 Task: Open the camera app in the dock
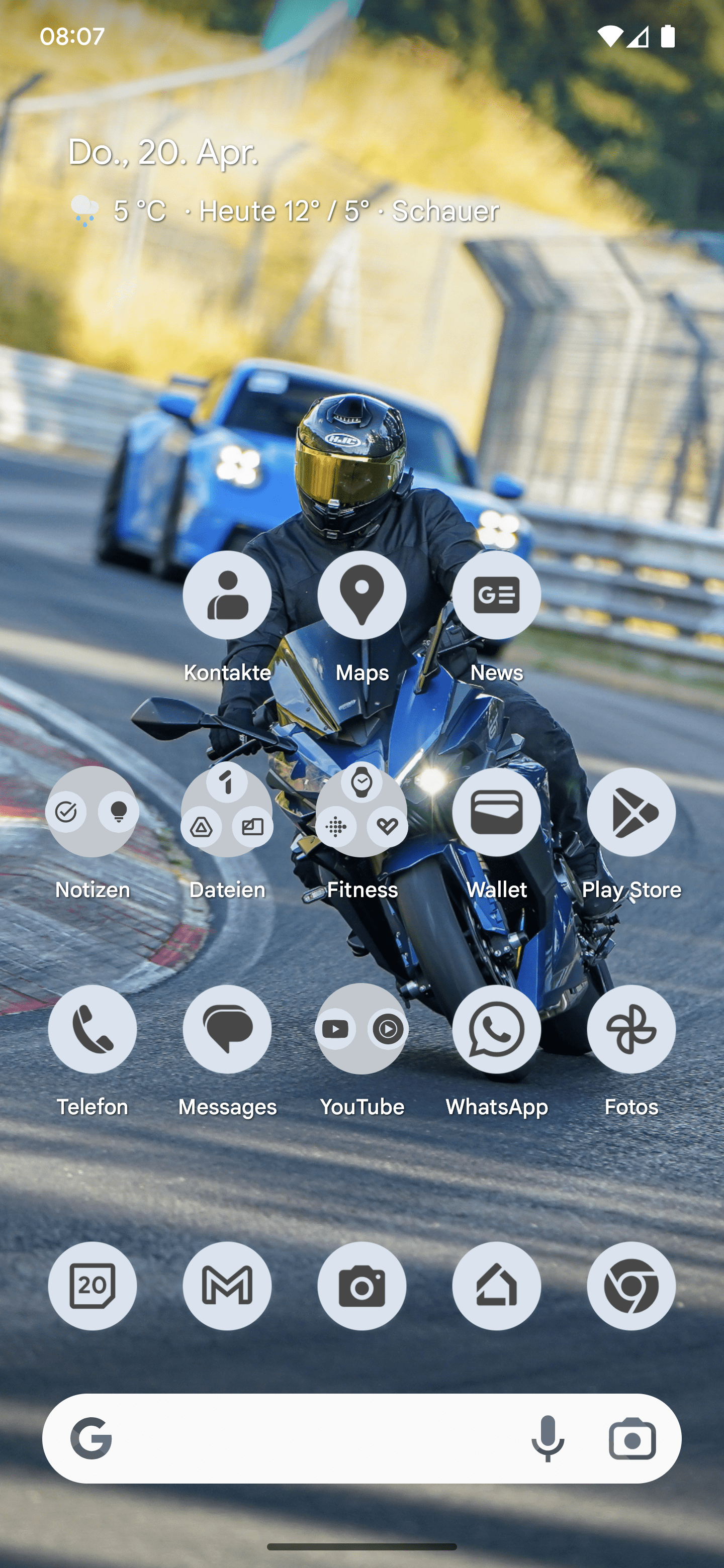tap(361, 1286)
